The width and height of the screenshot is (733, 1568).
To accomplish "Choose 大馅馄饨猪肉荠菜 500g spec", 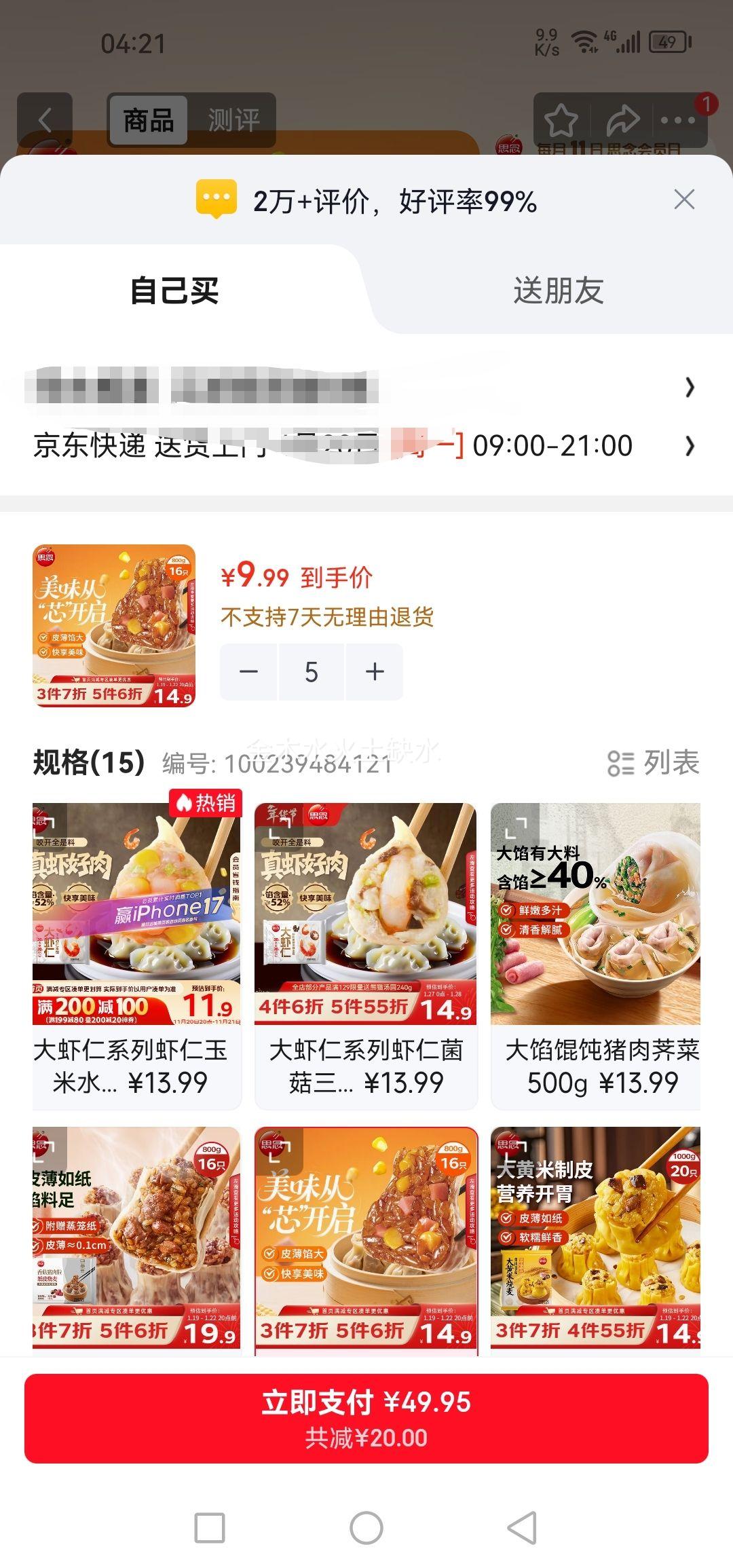I will (595, 950).
